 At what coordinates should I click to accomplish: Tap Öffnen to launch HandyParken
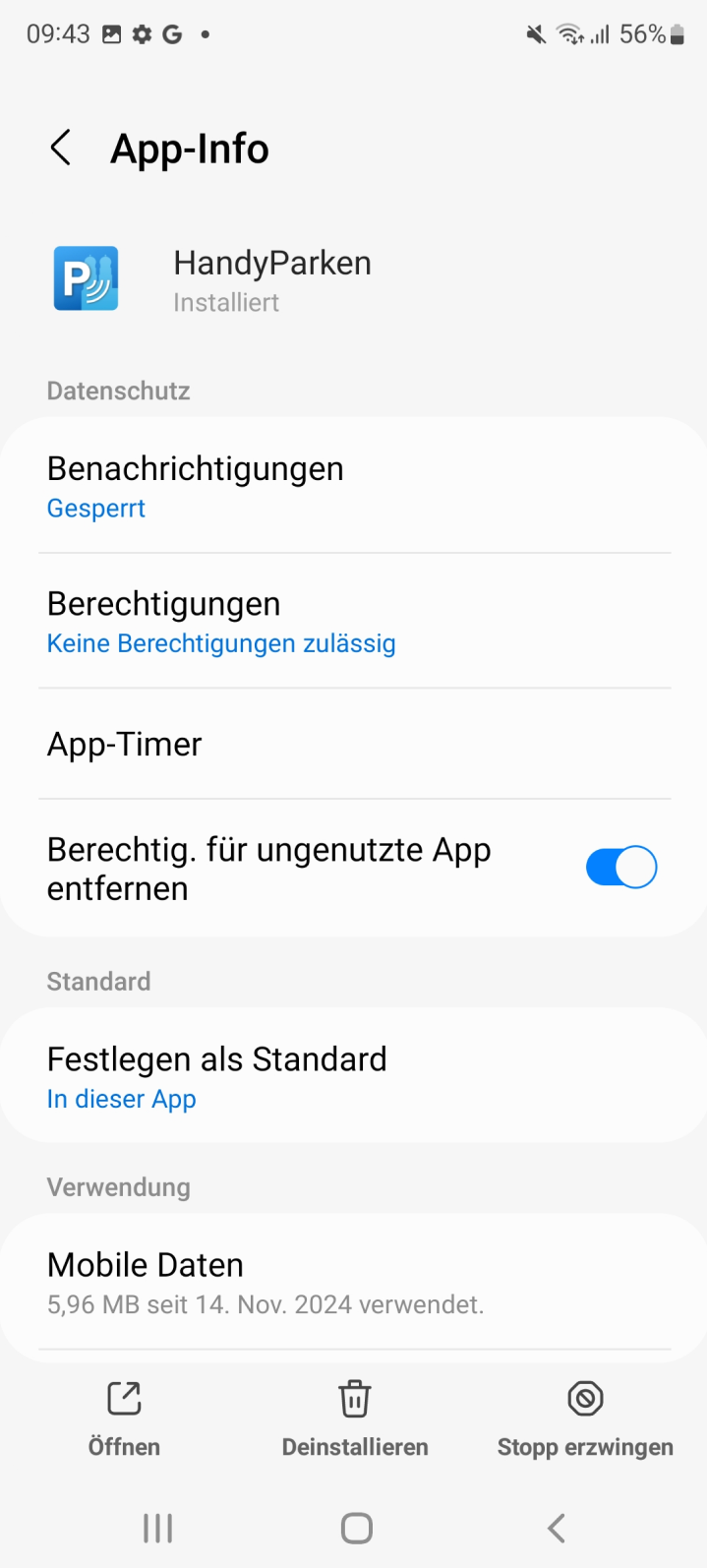coord(124,1417)
